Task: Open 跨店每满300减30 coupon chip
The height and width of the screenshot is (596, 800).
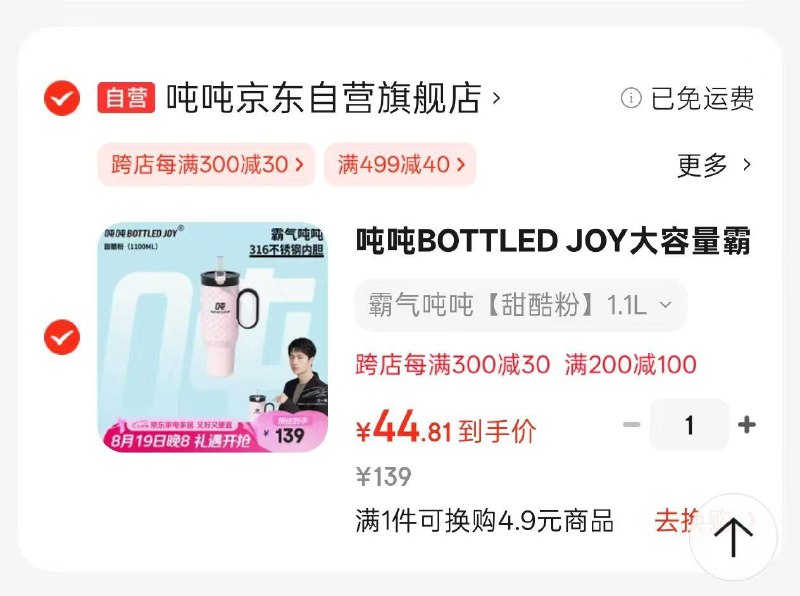Action: click(207, 165)
